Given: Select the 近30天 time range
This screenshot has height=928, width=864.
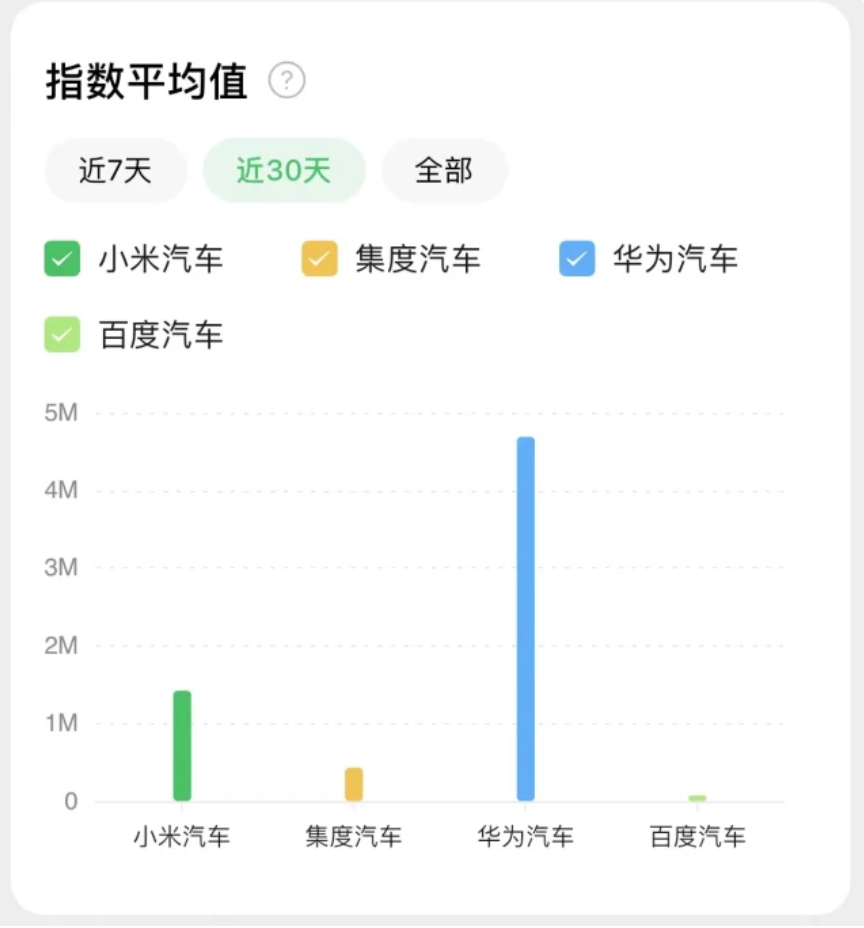Looking at the screenshot, I should (284, 171).
